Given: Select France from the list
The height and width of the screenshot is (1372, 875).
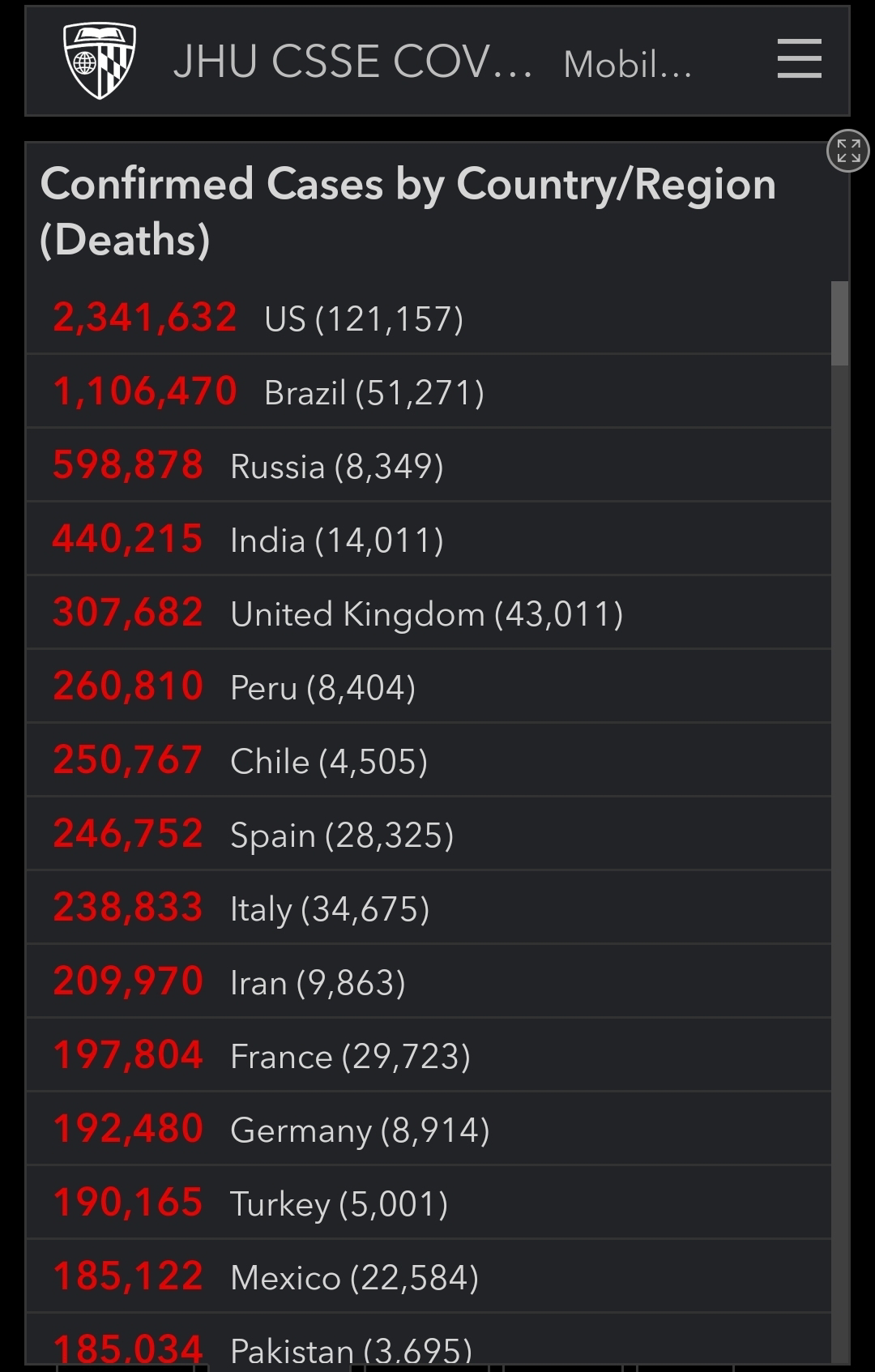Looking at the screenshot, I should [x=429, y=1054].
